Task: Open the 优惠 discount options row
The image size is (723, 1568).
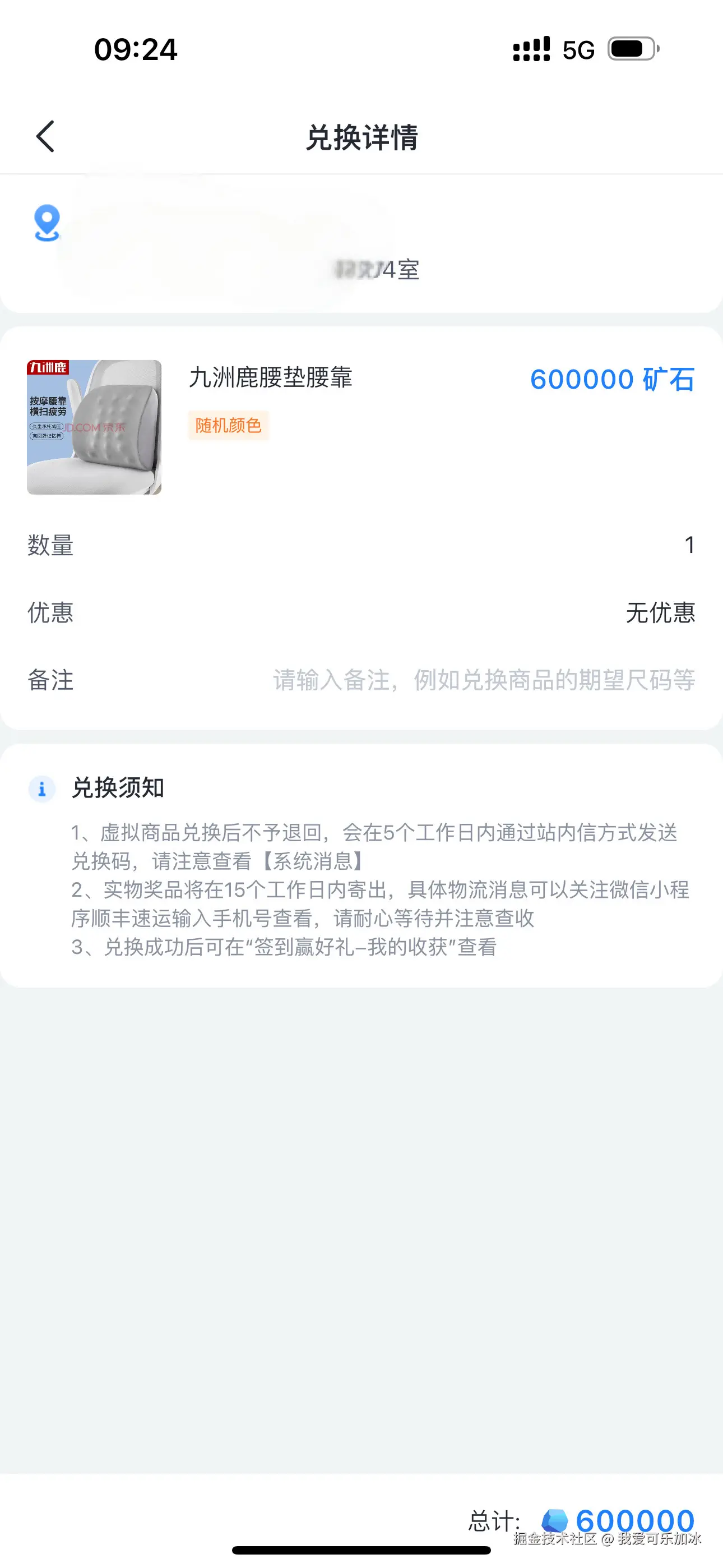Action: [361, 614]
